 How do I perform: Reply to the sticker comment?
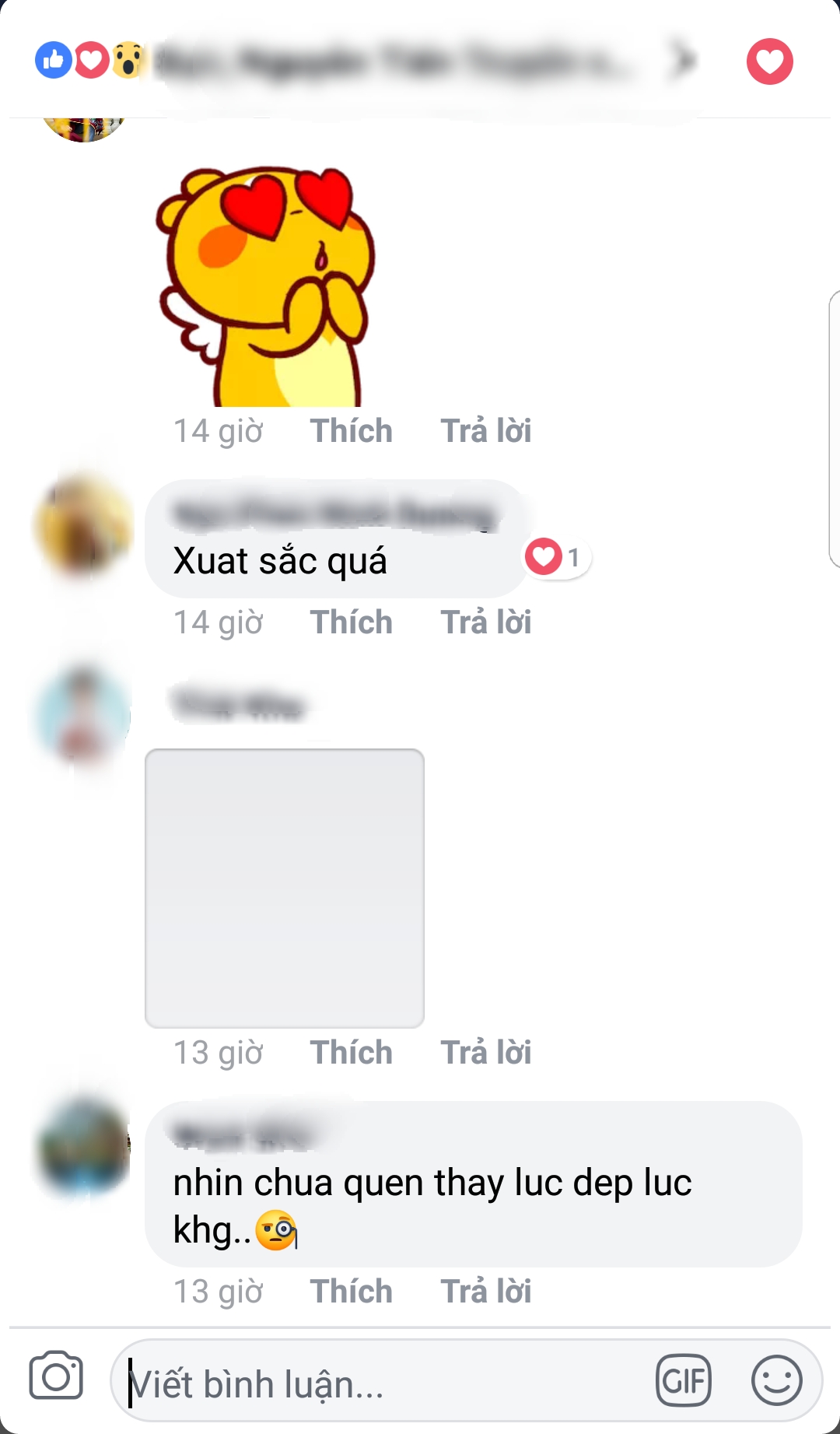coord(485,431)
